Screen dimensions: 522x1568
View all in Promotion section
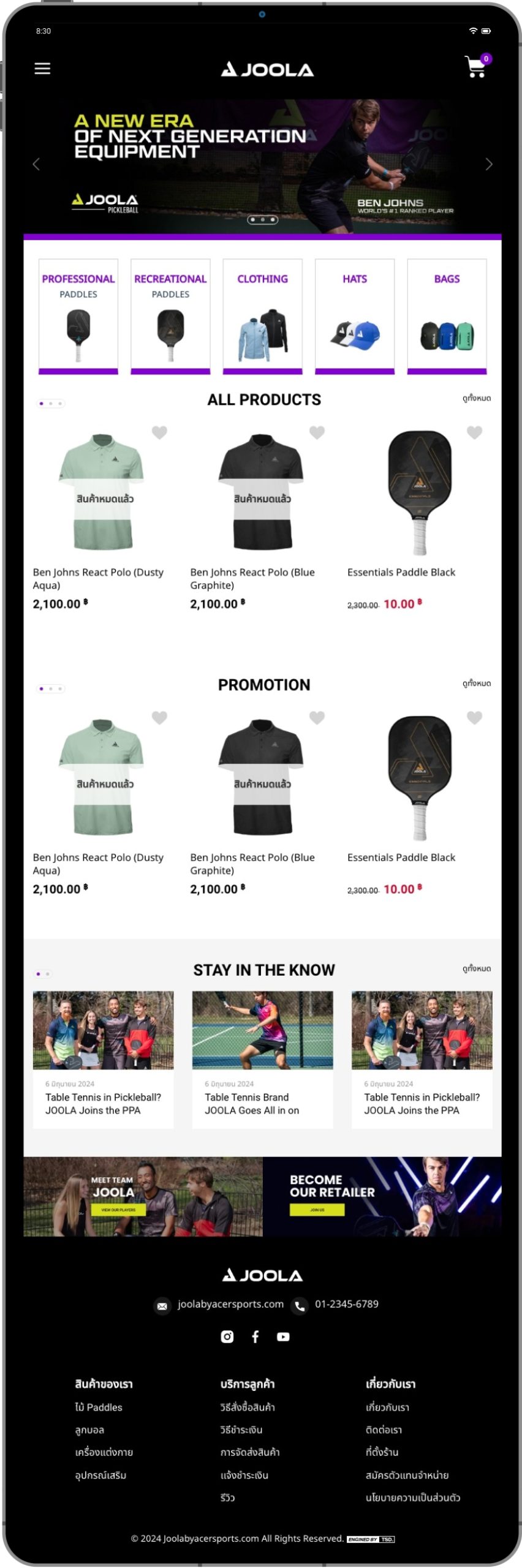(476, 684)
